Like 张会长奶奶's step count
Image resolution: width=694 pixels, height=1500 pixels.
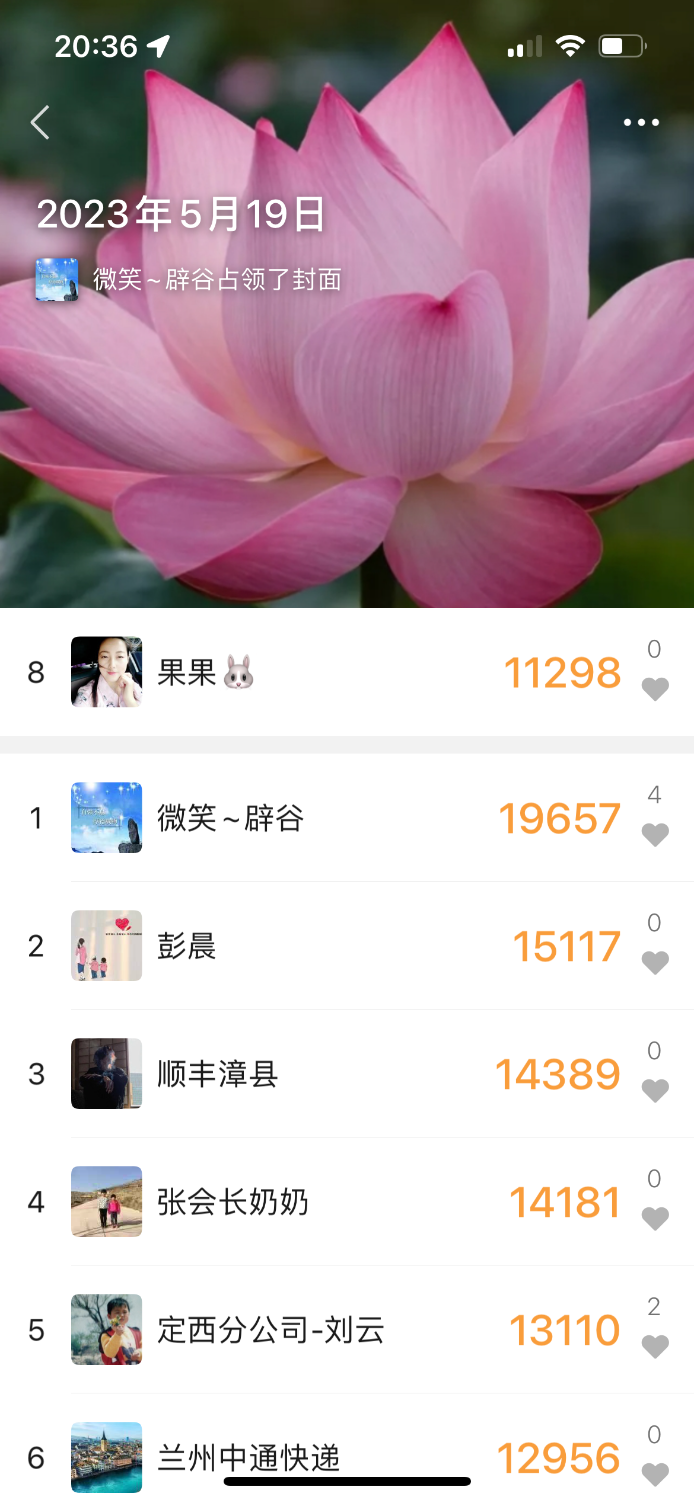(655, 1219)
